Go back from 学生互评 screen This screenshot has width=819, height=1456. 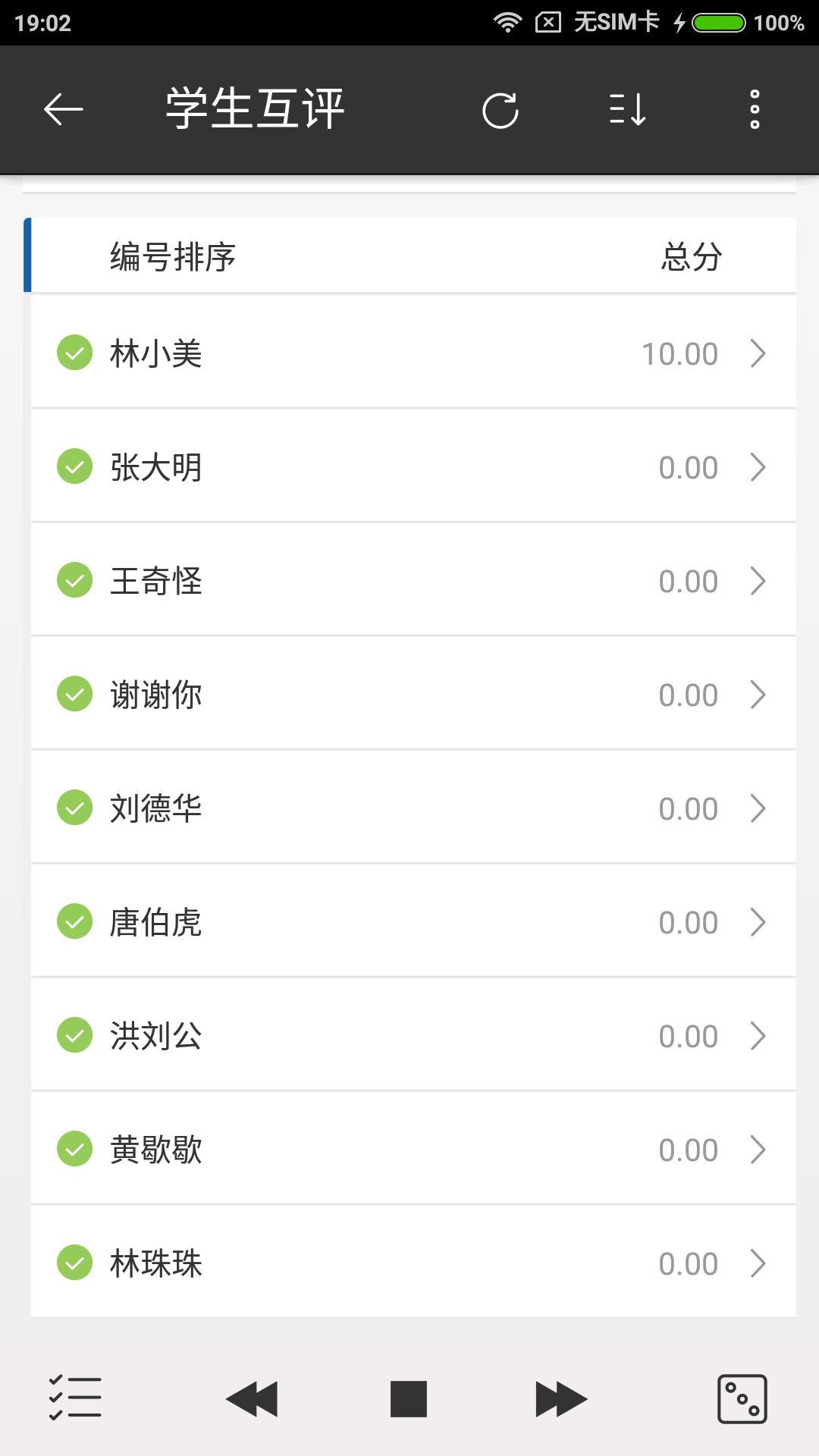click(x=64, y=110)
